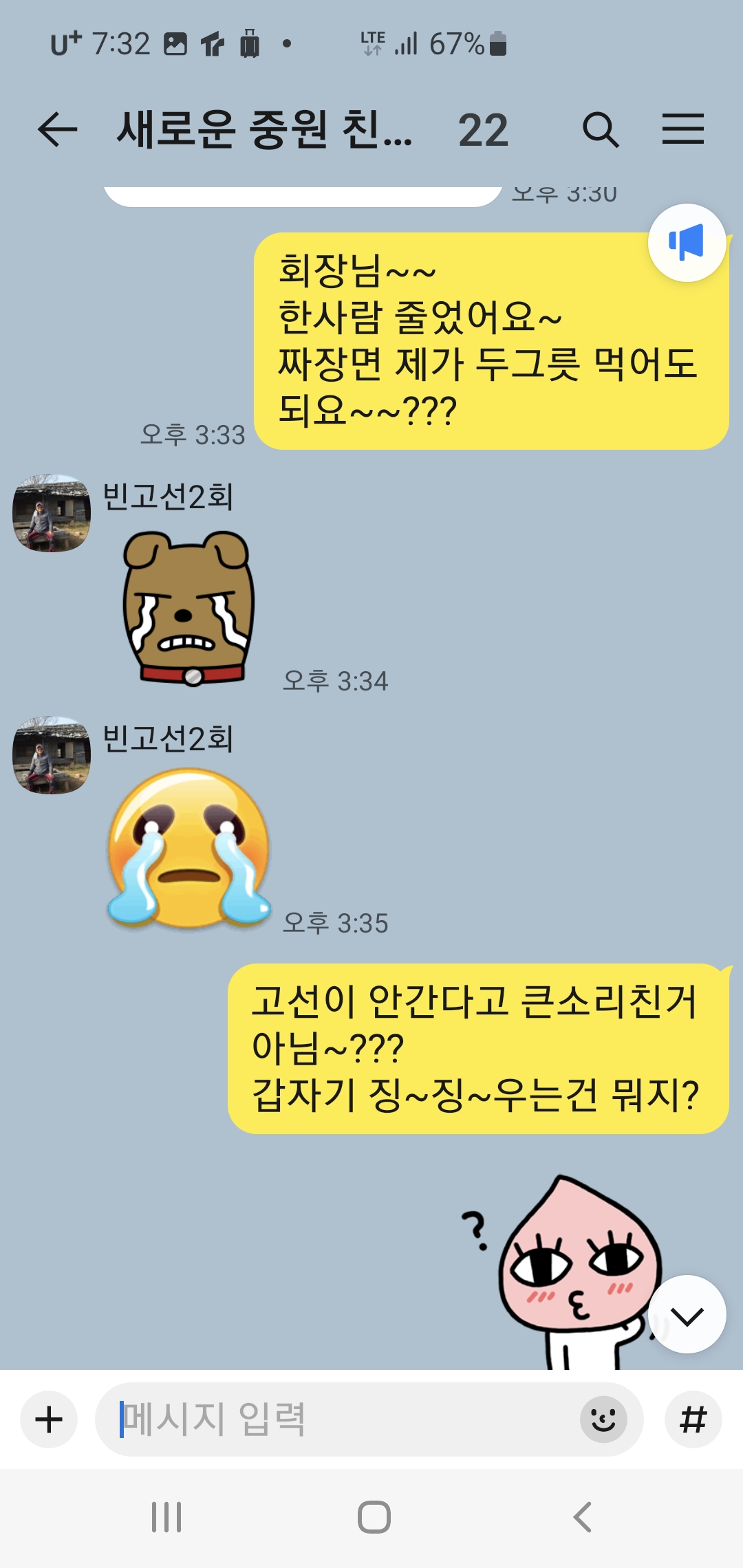Show recent apps

(x=166, y=1517)
